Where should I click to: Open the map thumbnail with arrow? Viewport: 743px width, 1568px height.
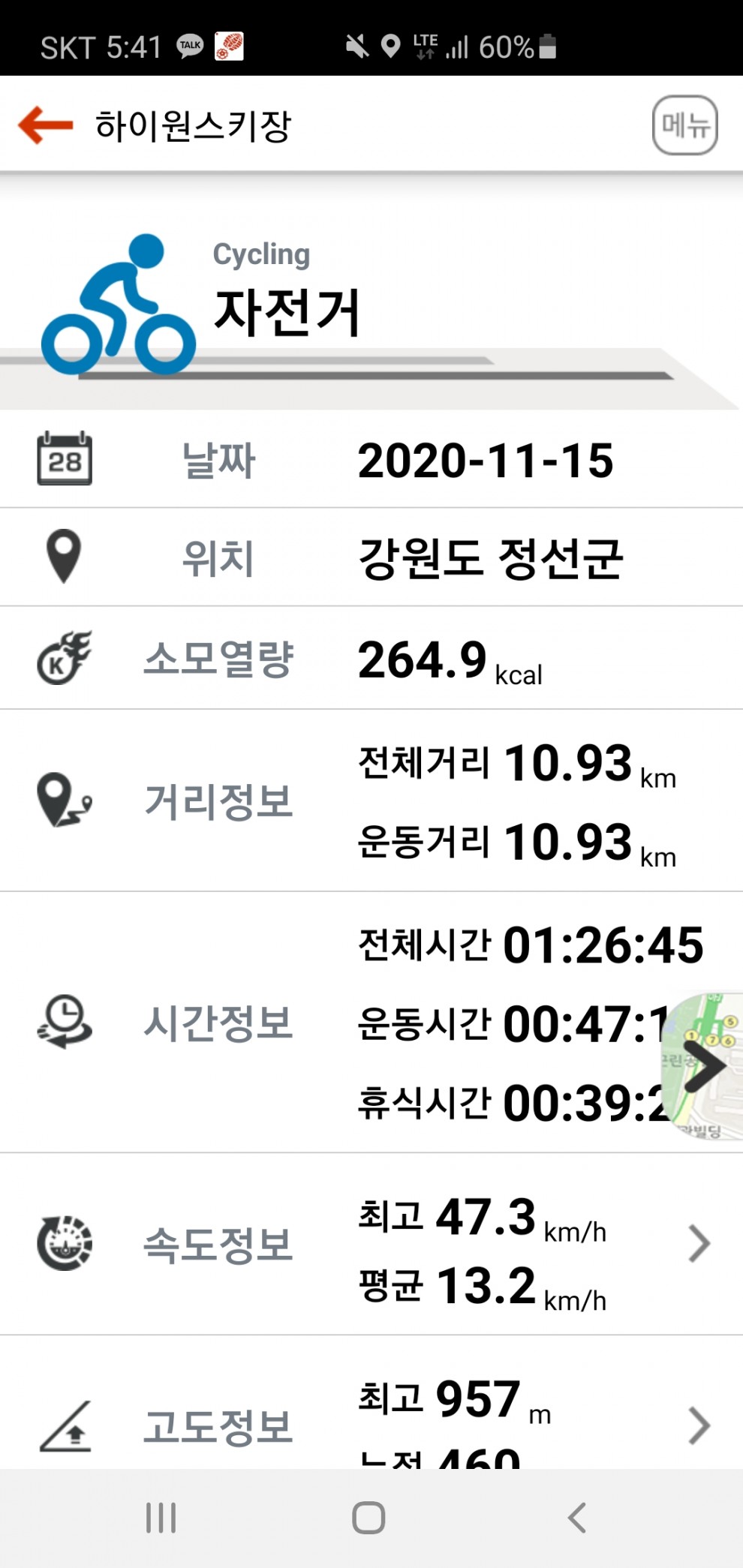(x=703, y=1065)
